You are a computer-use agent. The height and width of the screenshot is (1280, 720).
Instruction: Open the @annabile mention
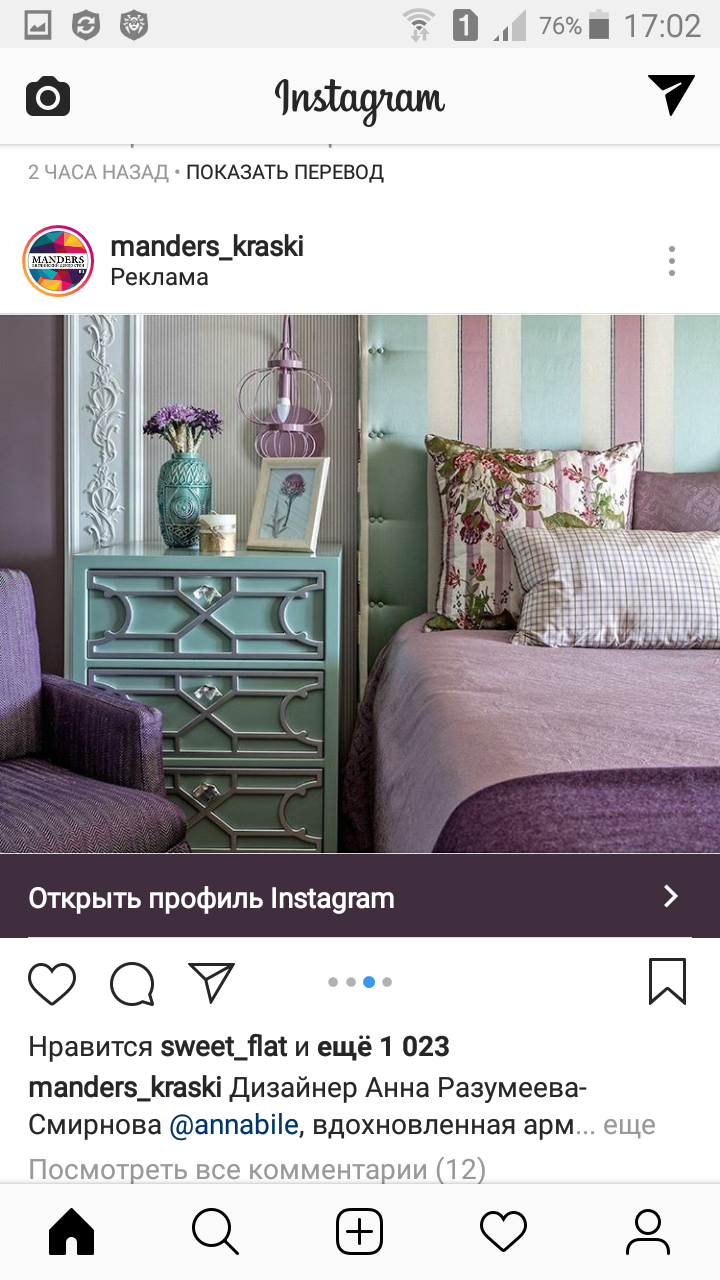(x=234, y=1125)
